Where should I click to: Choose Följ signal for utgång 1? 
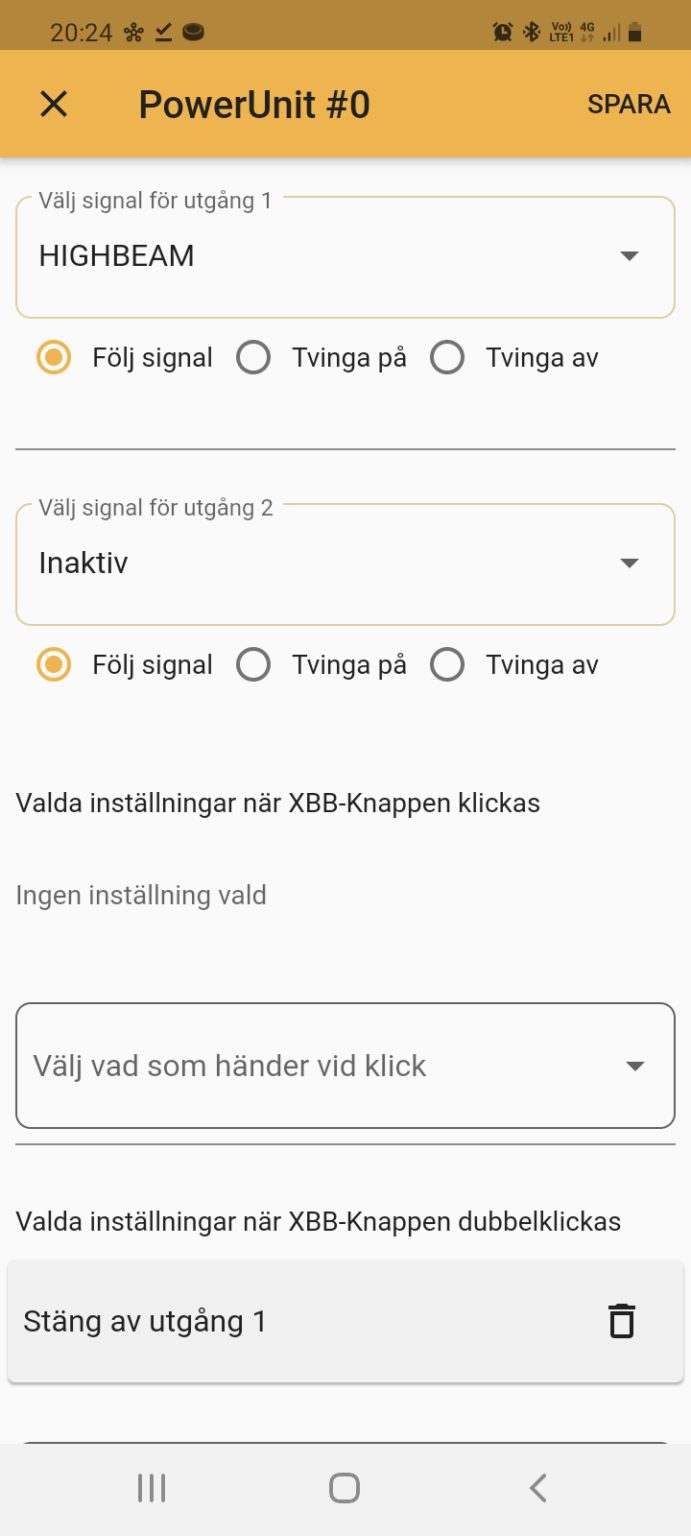[54, 358]
